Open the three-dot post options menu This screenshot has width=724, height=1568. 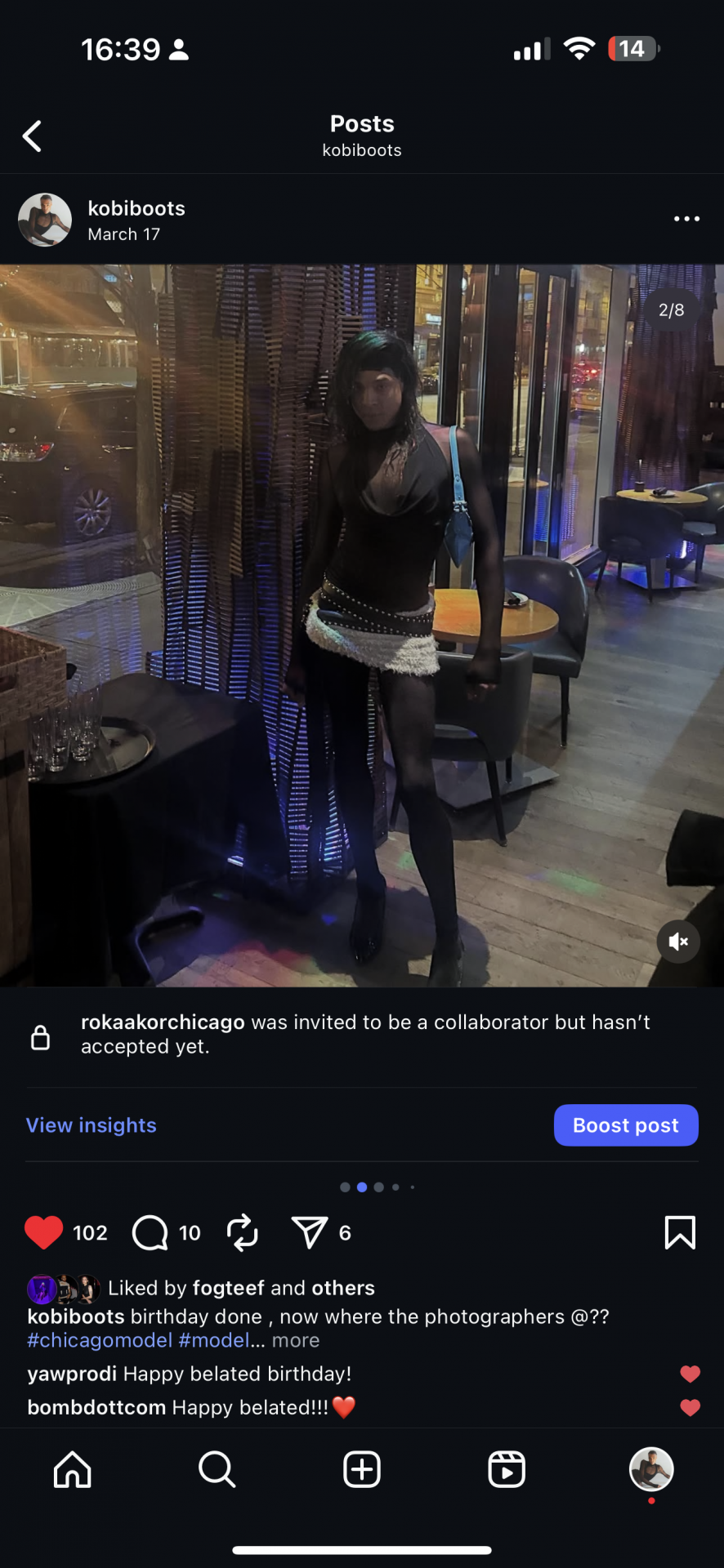coord(686,219)
